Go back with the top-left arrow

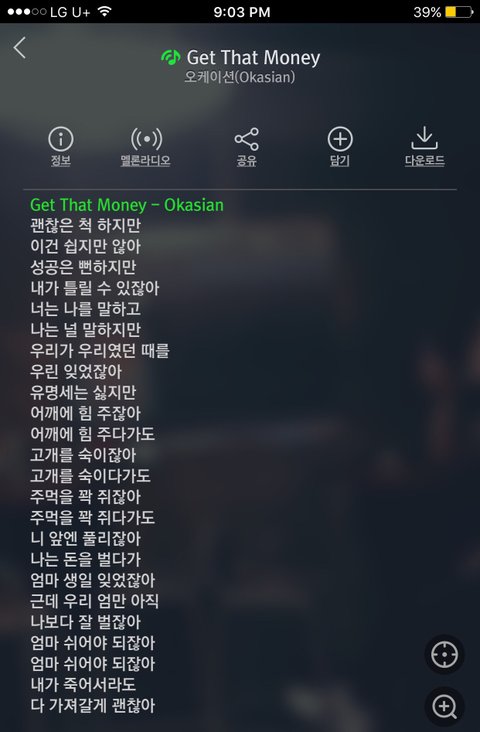pos(20,48)
